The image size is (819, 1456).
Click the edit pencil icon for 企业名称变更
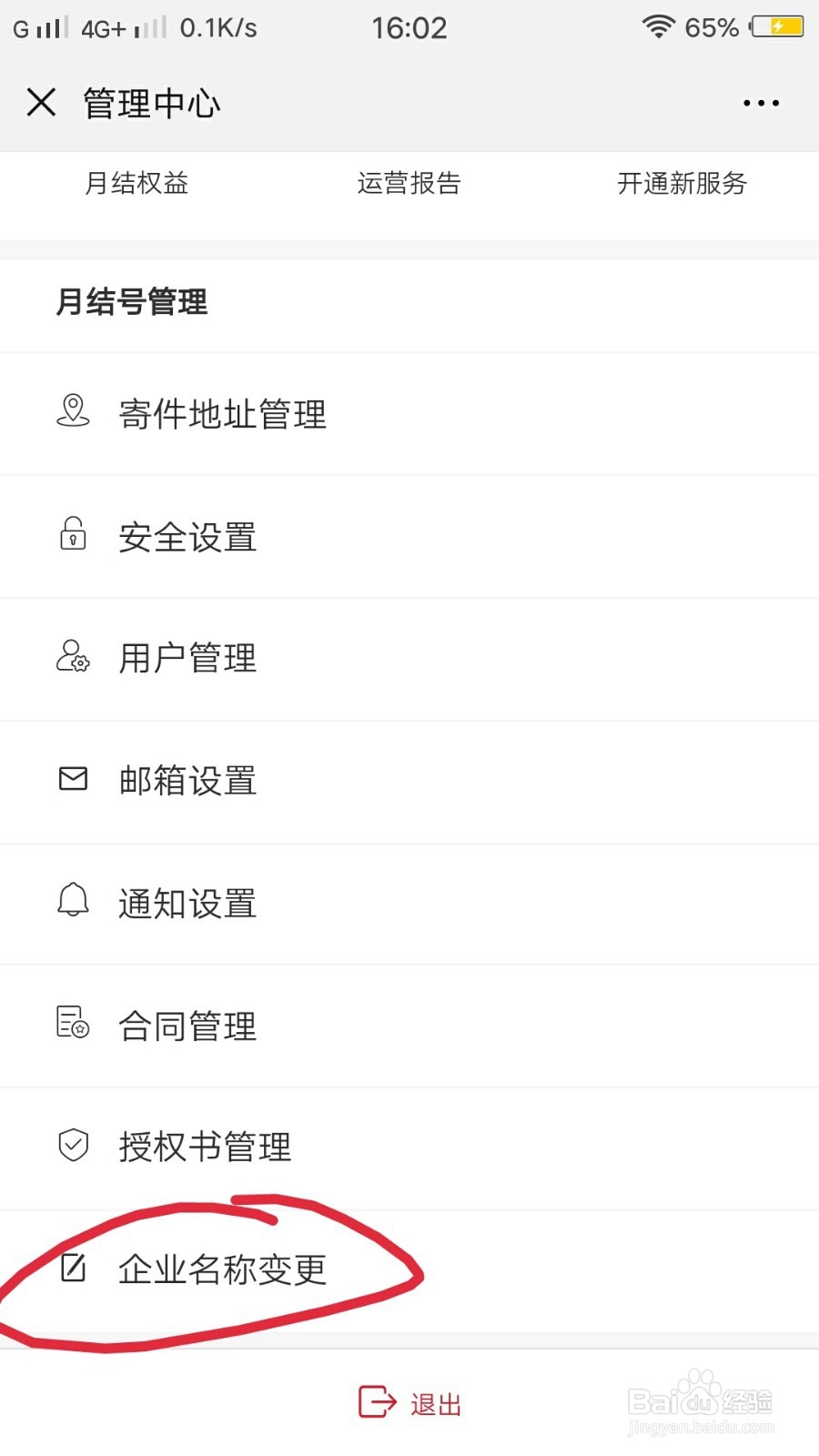tap(73, 1269)
